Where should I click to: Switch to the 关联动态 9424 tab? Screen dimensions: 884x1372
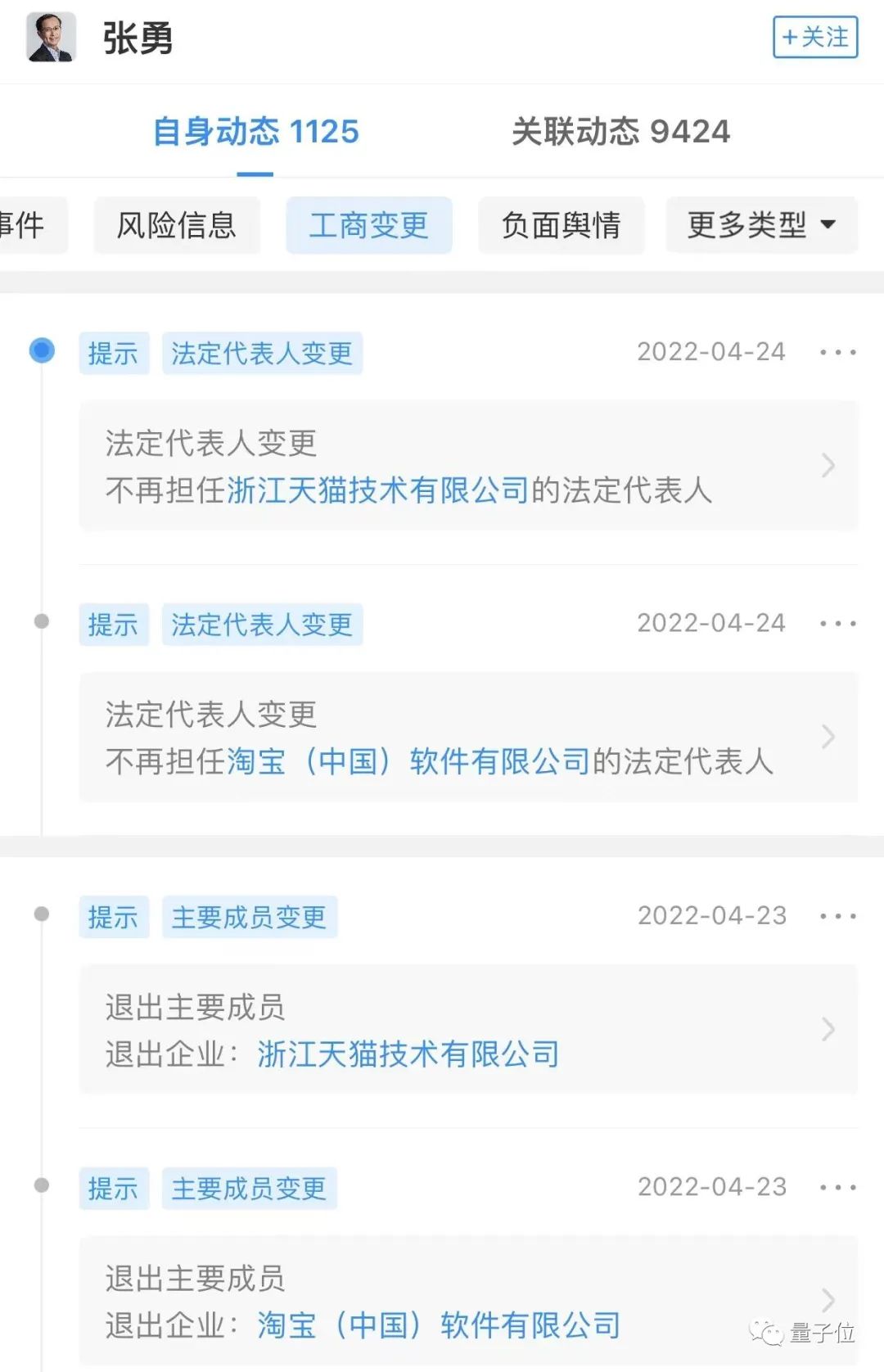click(620, 132)
